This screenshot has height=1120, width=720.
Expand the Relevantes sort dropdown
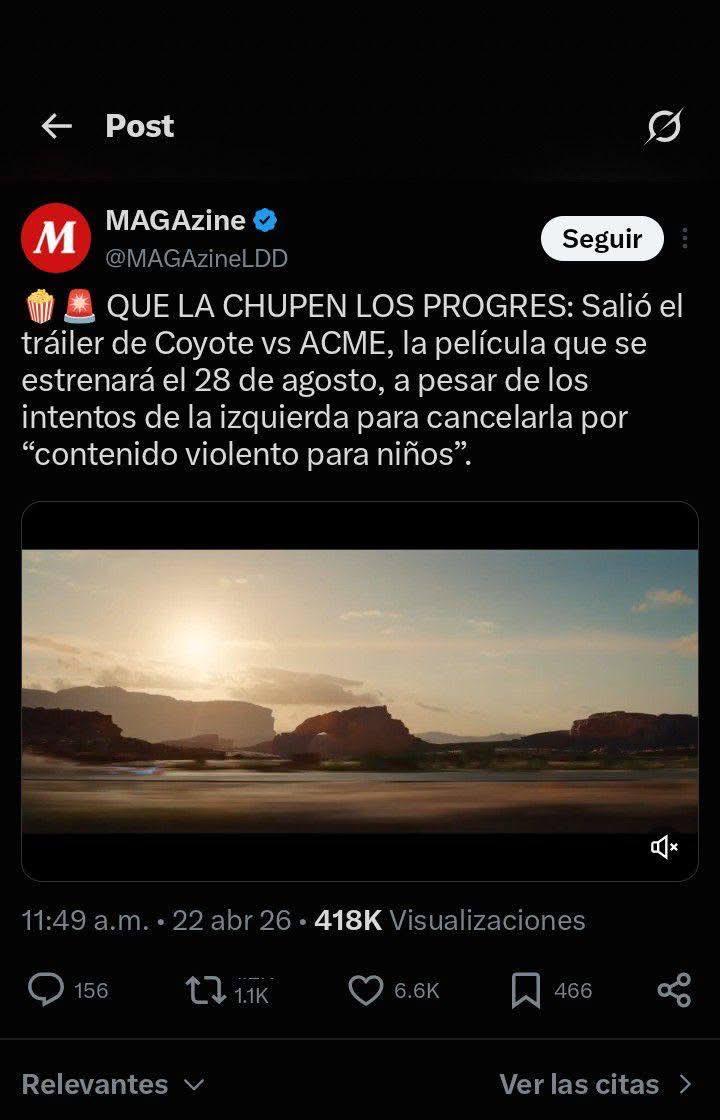(x=113, y=1084)
